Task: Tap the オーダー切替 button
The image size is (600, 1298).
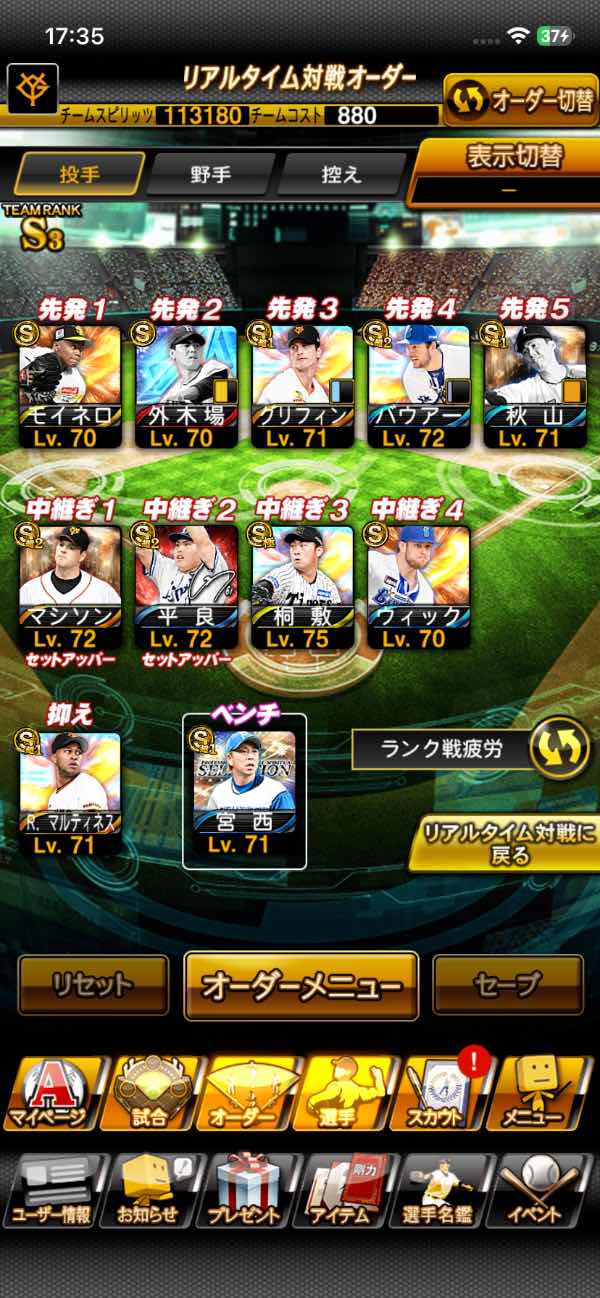Action: pos(520,100)
